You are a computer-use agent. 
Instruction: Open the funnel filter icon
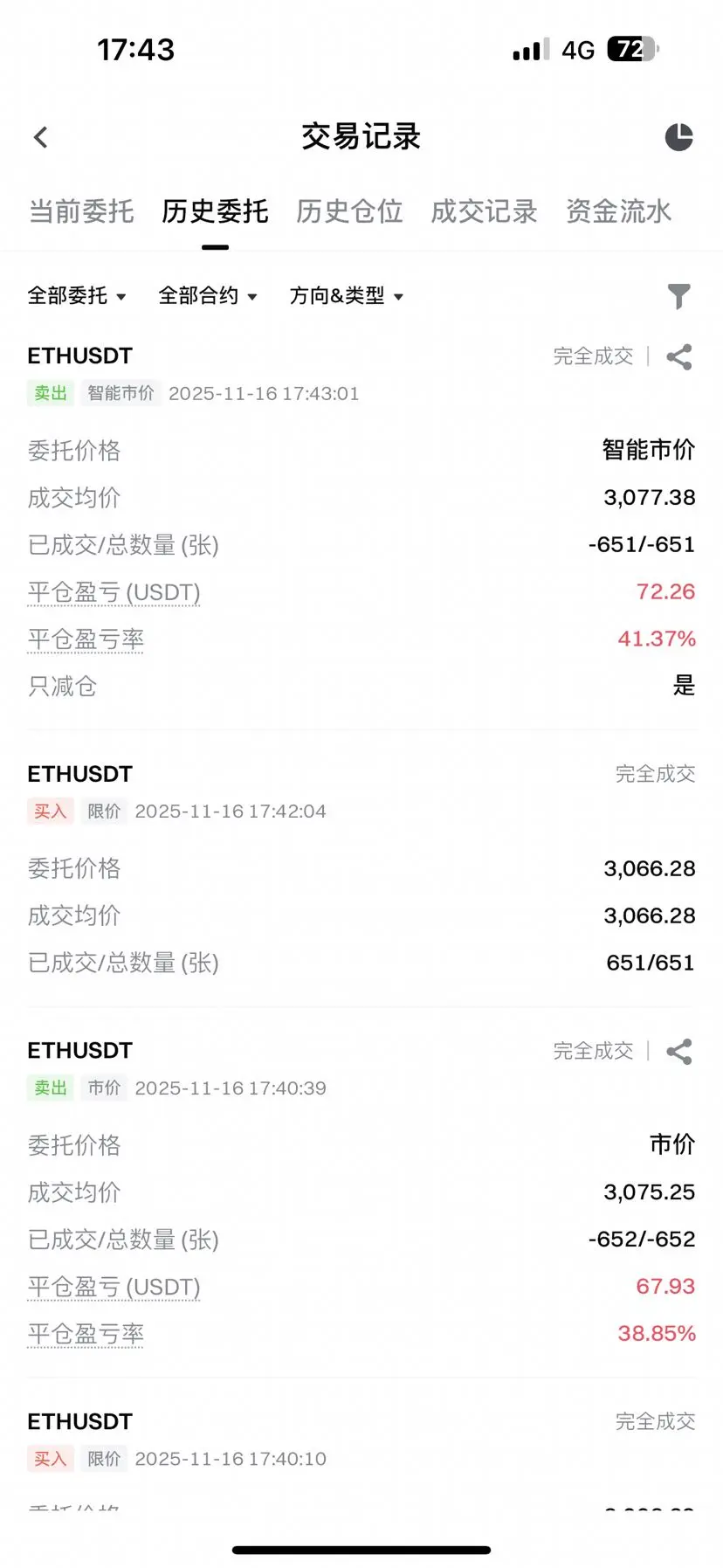pos(678,296)
